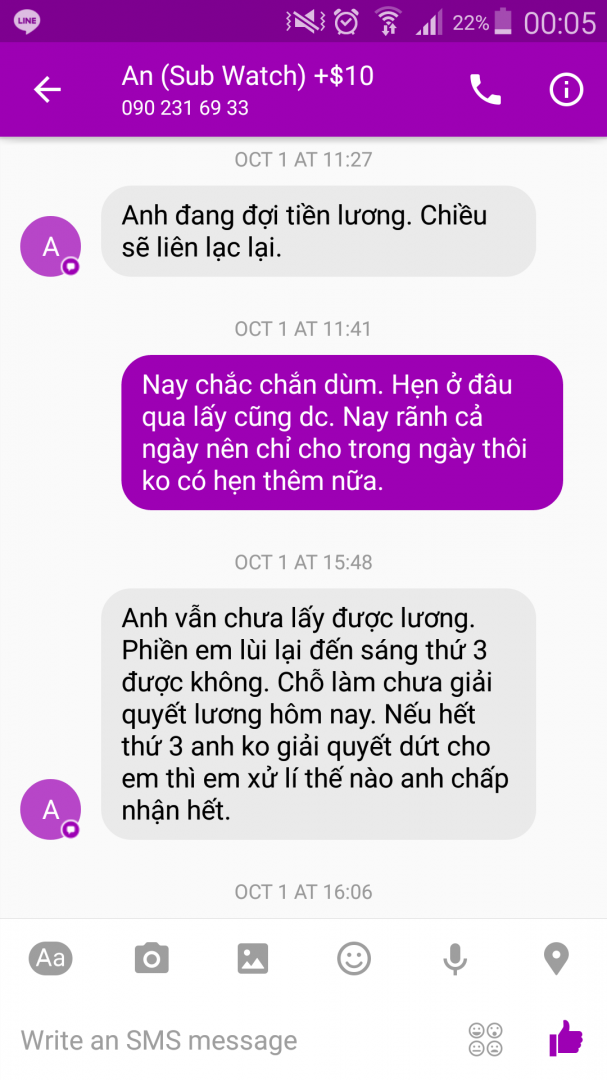Image resolution: width=607 pixels, height=1080 pixels.
Task: Open conversation info details
Action: pyautogui.click(x=566, y=90)
